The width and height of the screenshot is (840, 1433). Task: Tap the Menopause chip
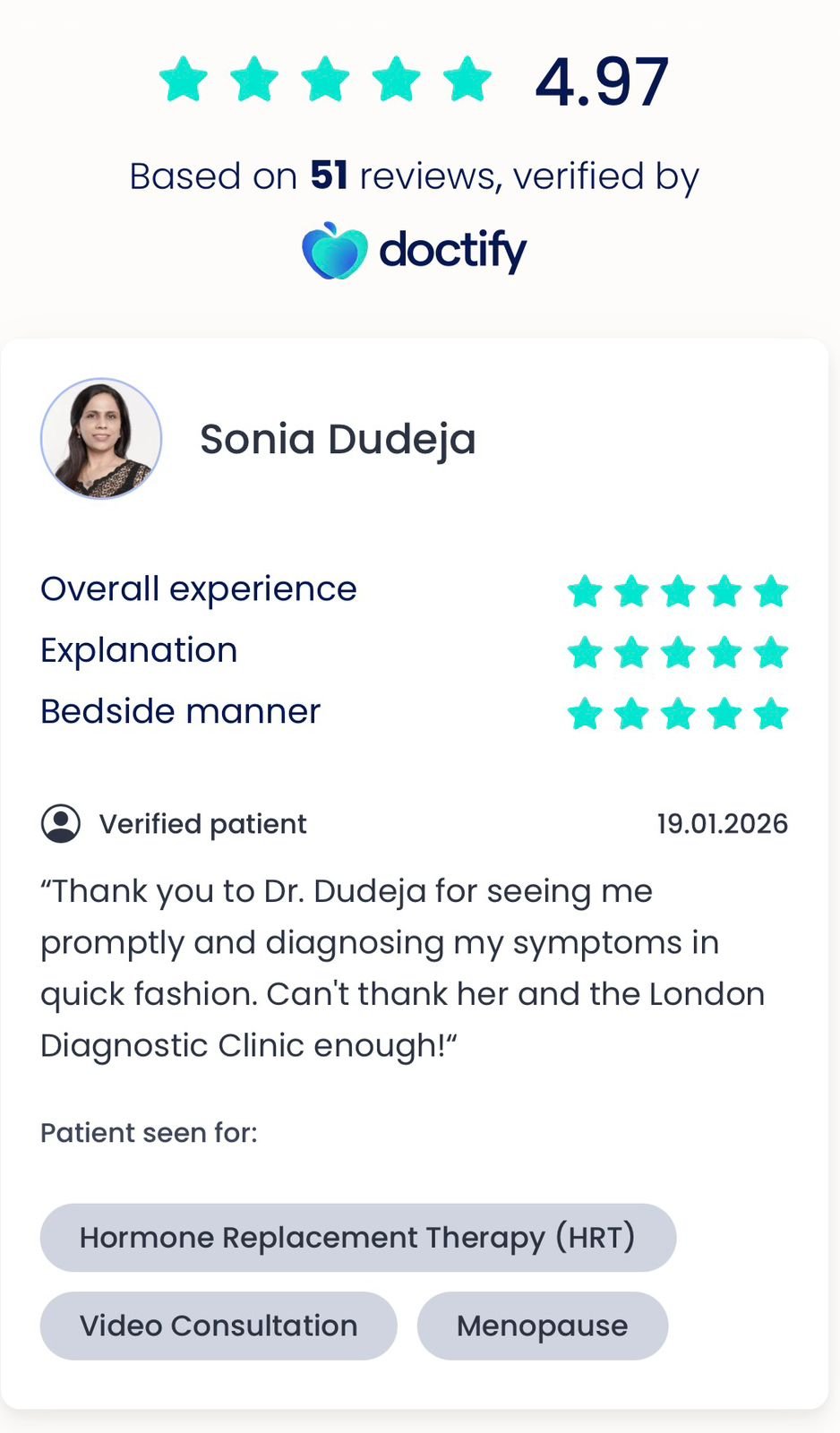pos(542,1326)
